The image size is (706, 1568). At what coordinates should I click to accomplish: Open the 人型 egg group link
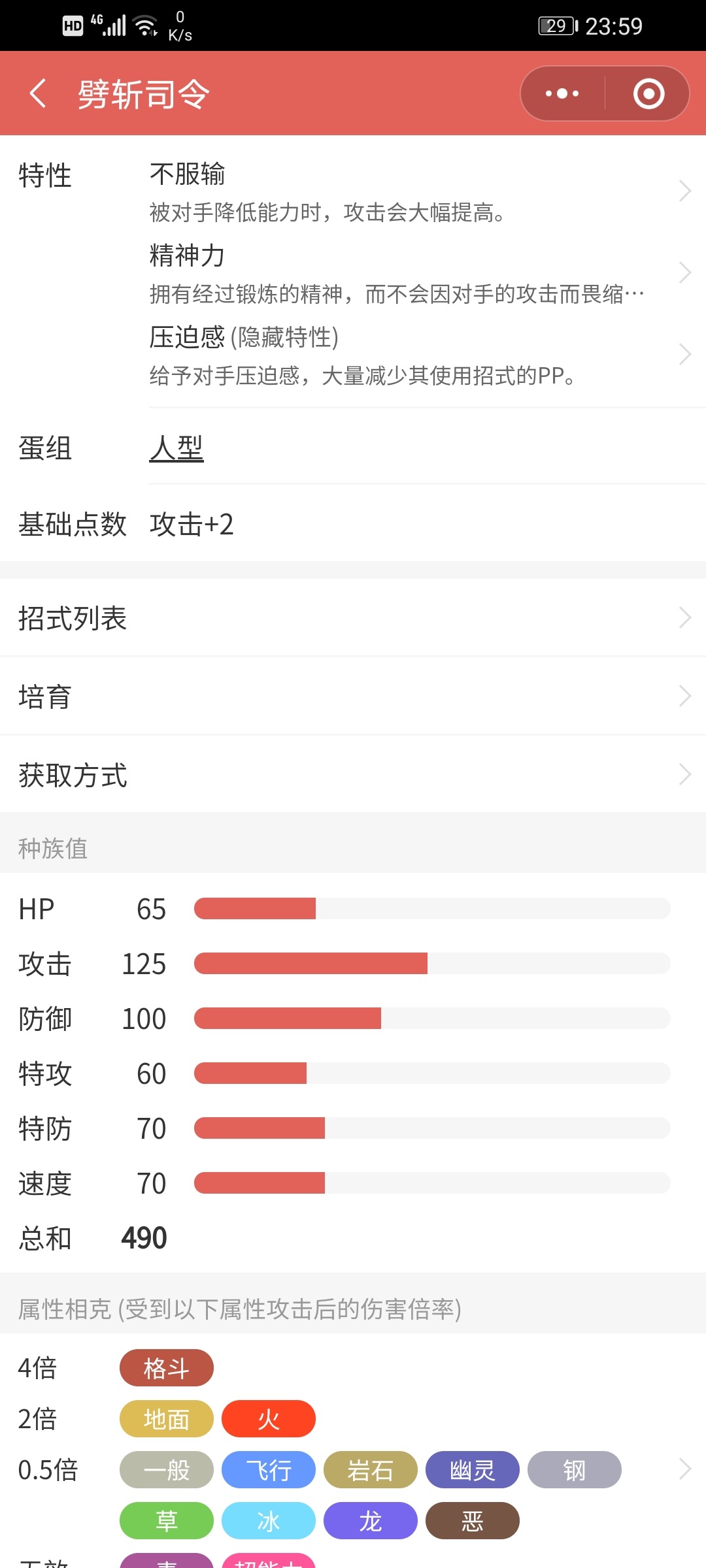pos(176,448)
